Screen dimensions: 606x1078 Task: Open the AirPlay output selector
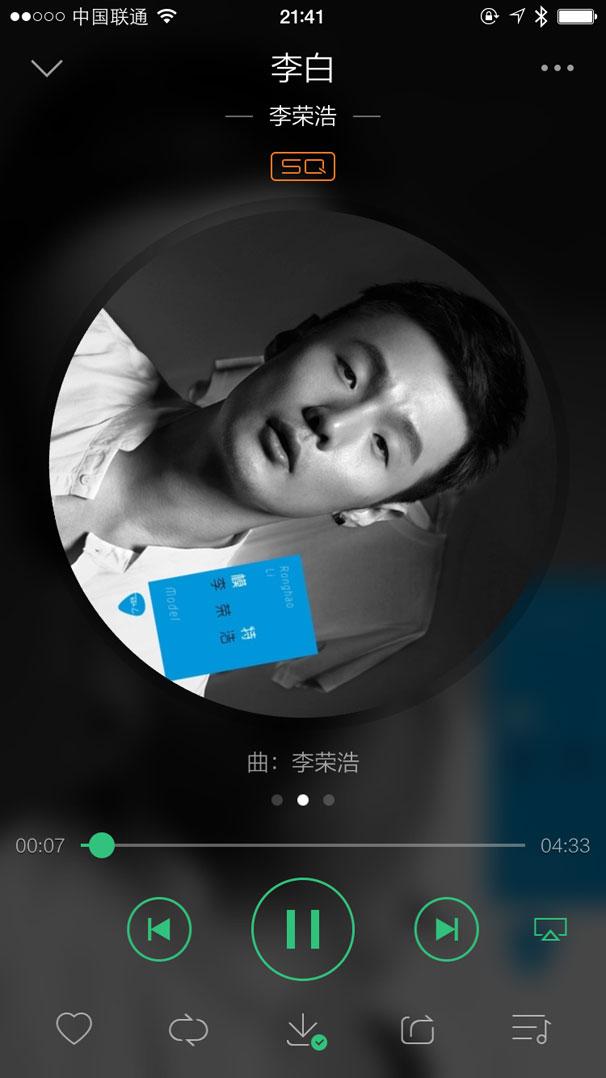click(549, 930)
